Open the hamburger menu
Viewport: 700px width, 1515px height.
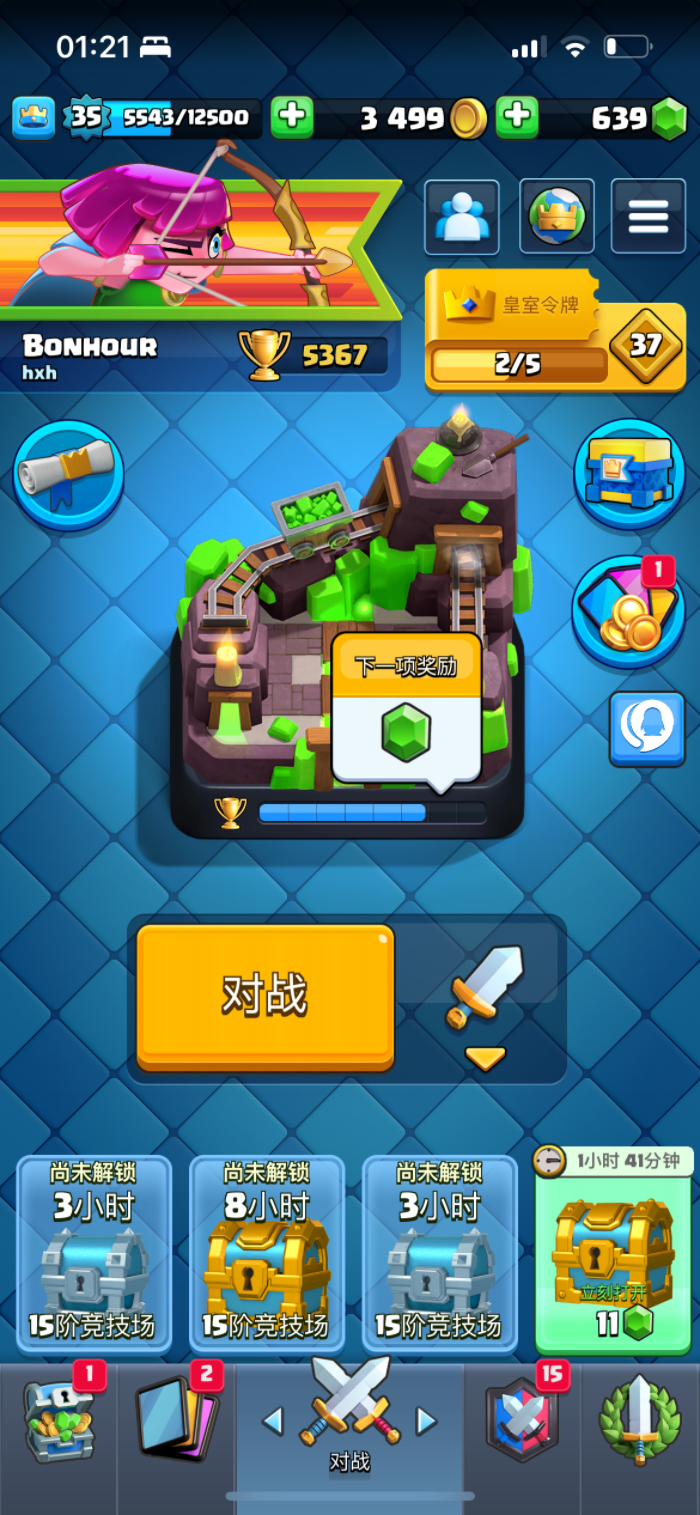point(647,216)
